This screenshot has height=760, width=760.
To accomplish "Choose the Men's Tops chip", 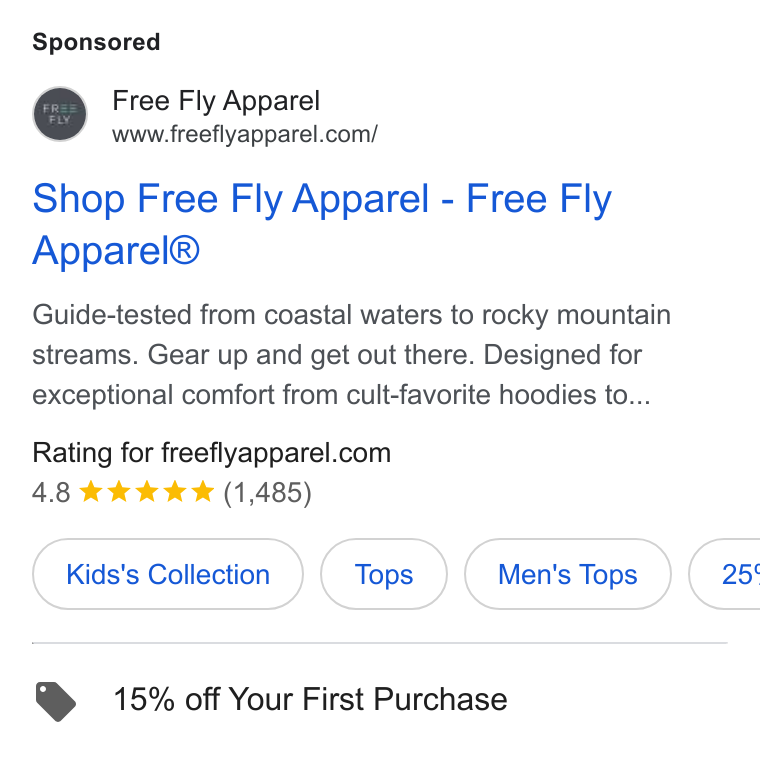I will pos(568,574).
